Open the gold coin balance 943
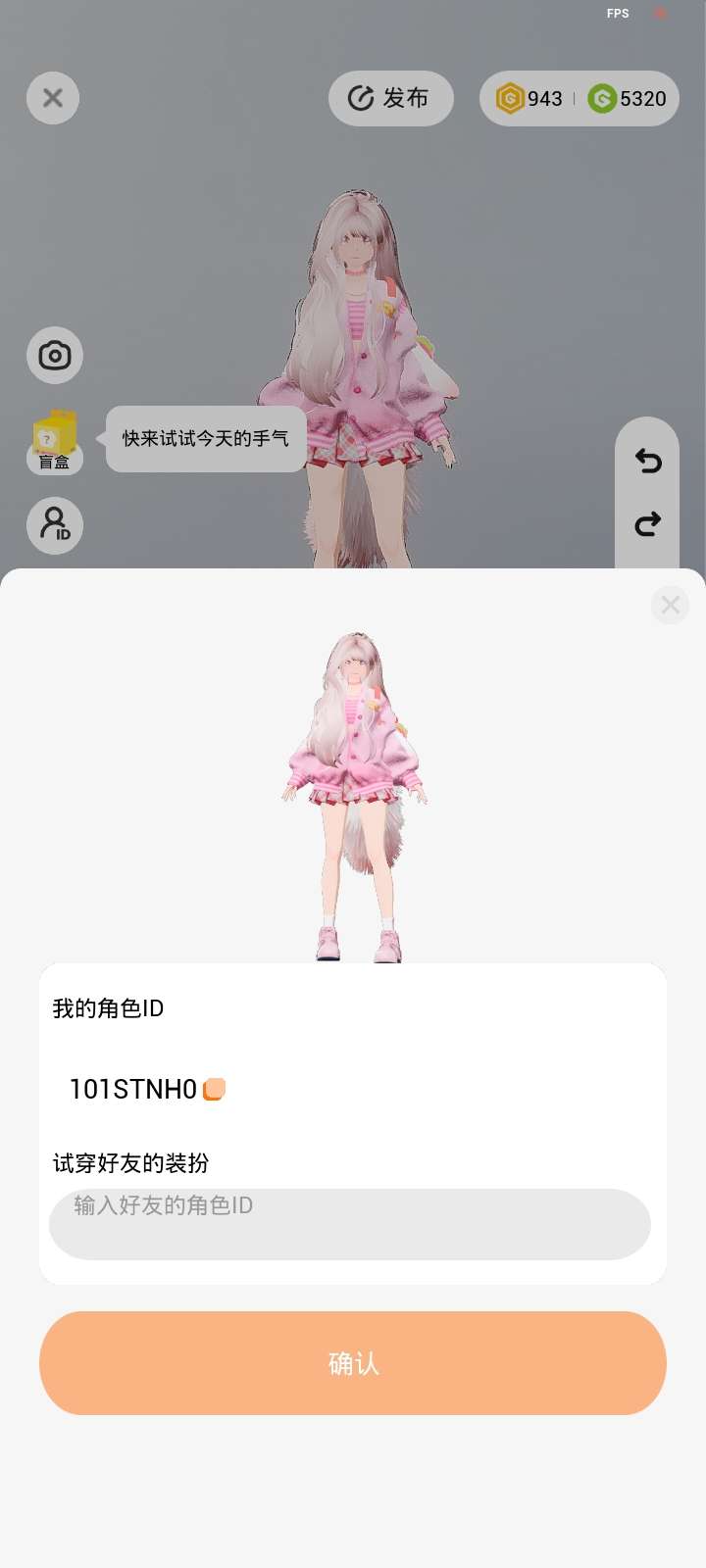The height and width of the screenshot is (1568, 706). point(529,98)
